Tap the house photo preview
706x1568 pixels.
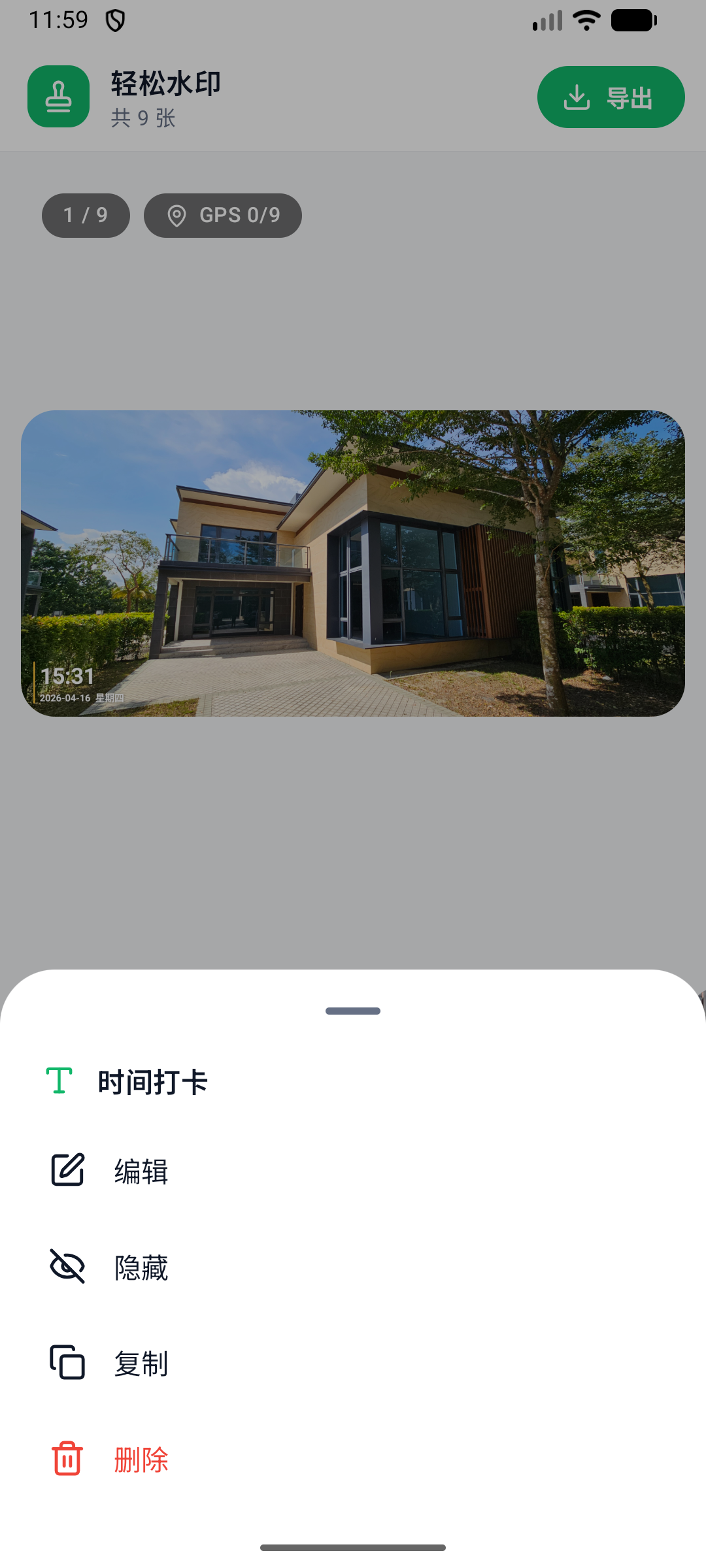coord(353,563)
